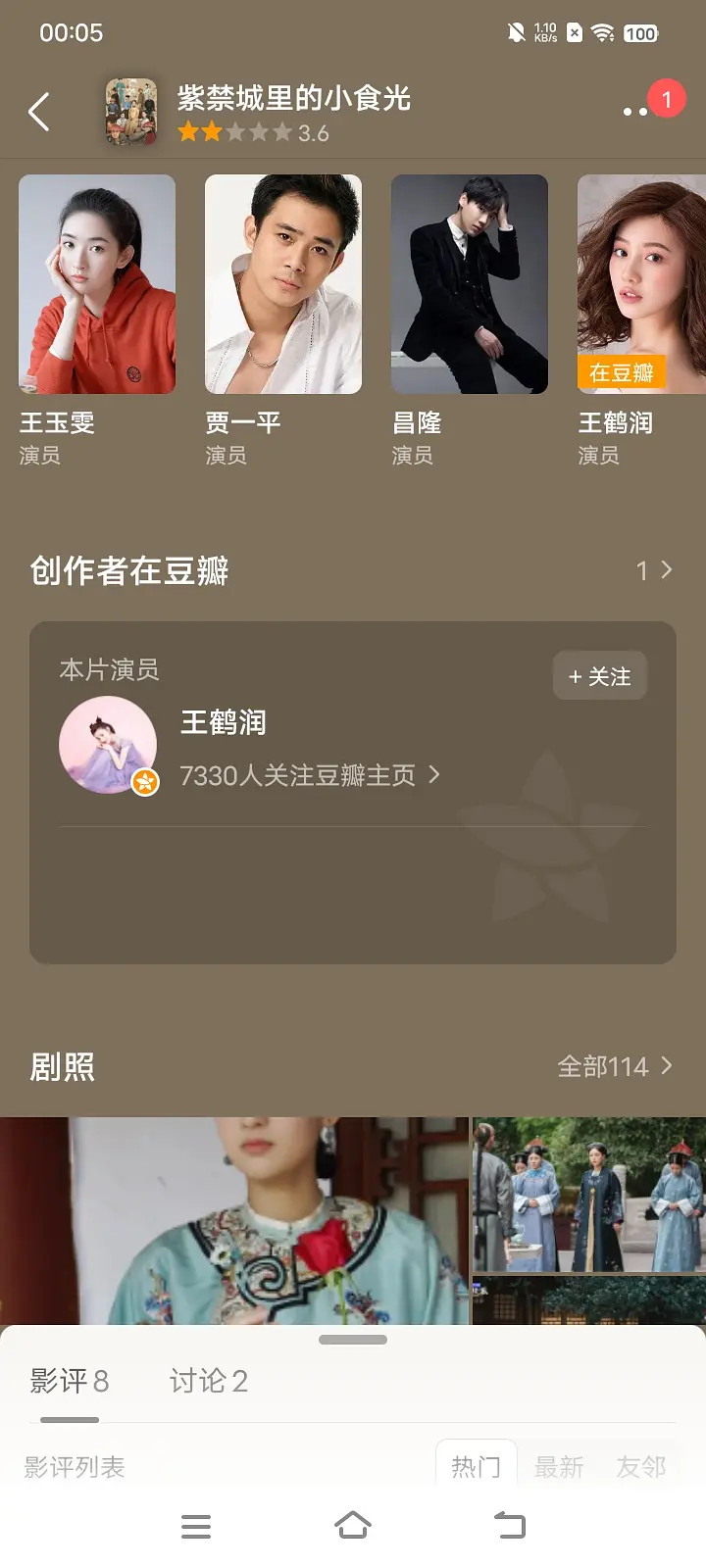Tap the back arrow to exit movie page
706x1568 pixels.
pyautogui.click(x=39, y=111)
